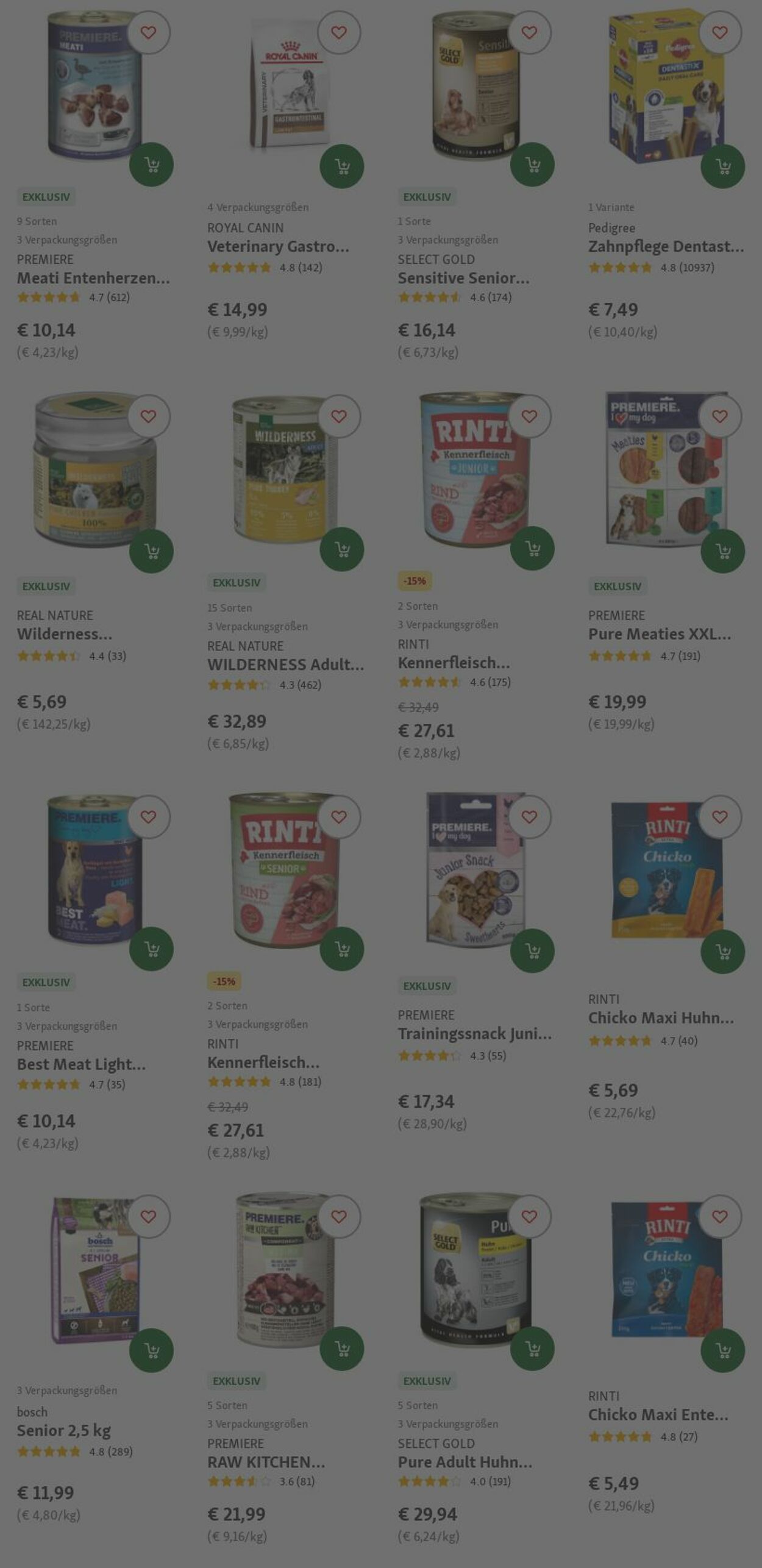Add Pedigree Zahnpflege Dentastix to cart

coord(722,166)
